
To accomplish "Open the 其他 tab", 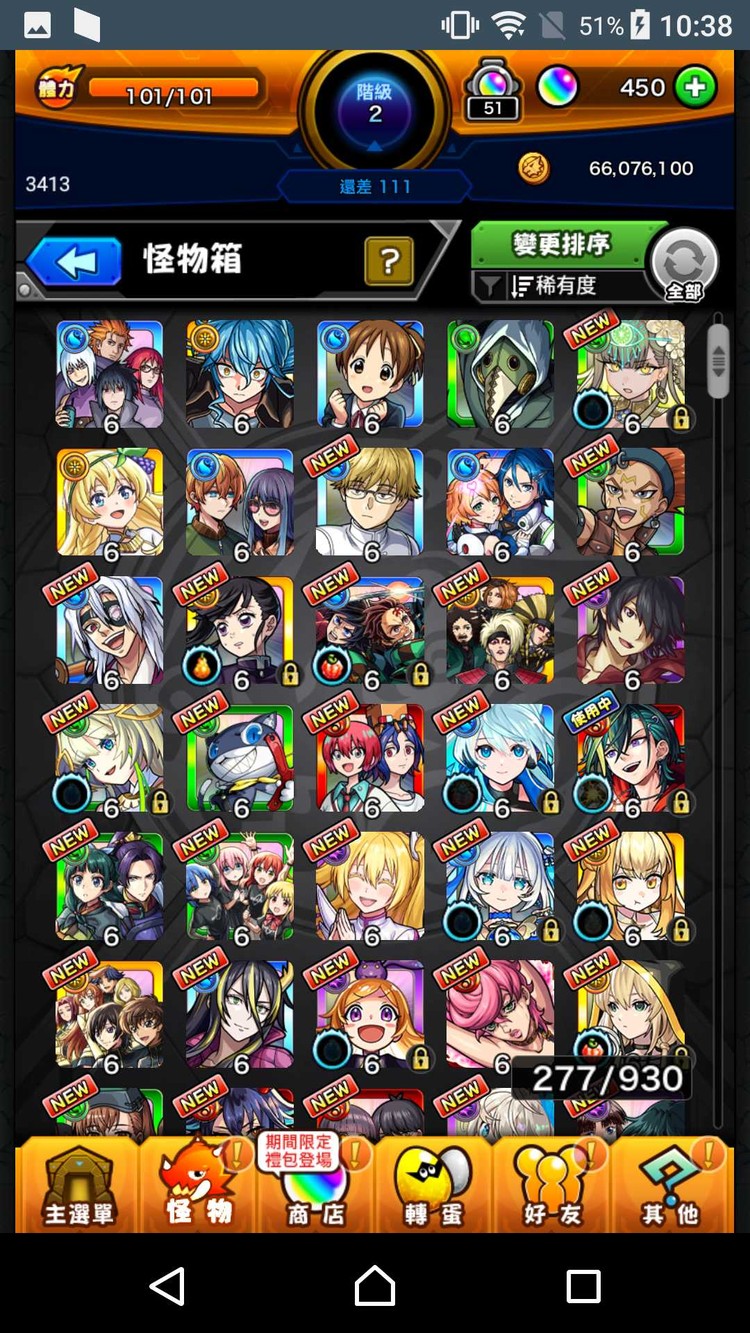I will [x=669, y=1187].
